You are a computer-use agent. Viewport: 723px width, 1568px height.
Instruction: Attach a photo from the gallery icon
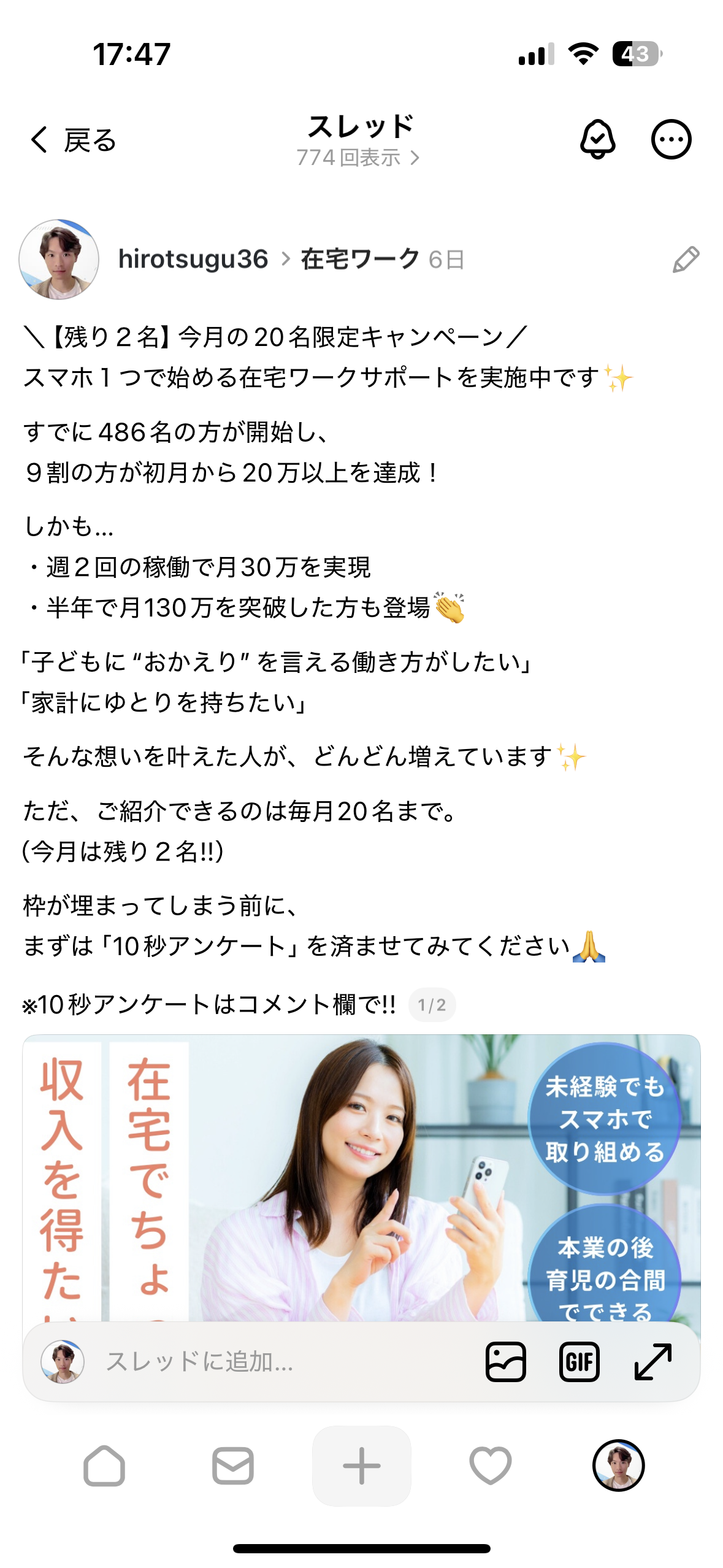coord(505,1362)
